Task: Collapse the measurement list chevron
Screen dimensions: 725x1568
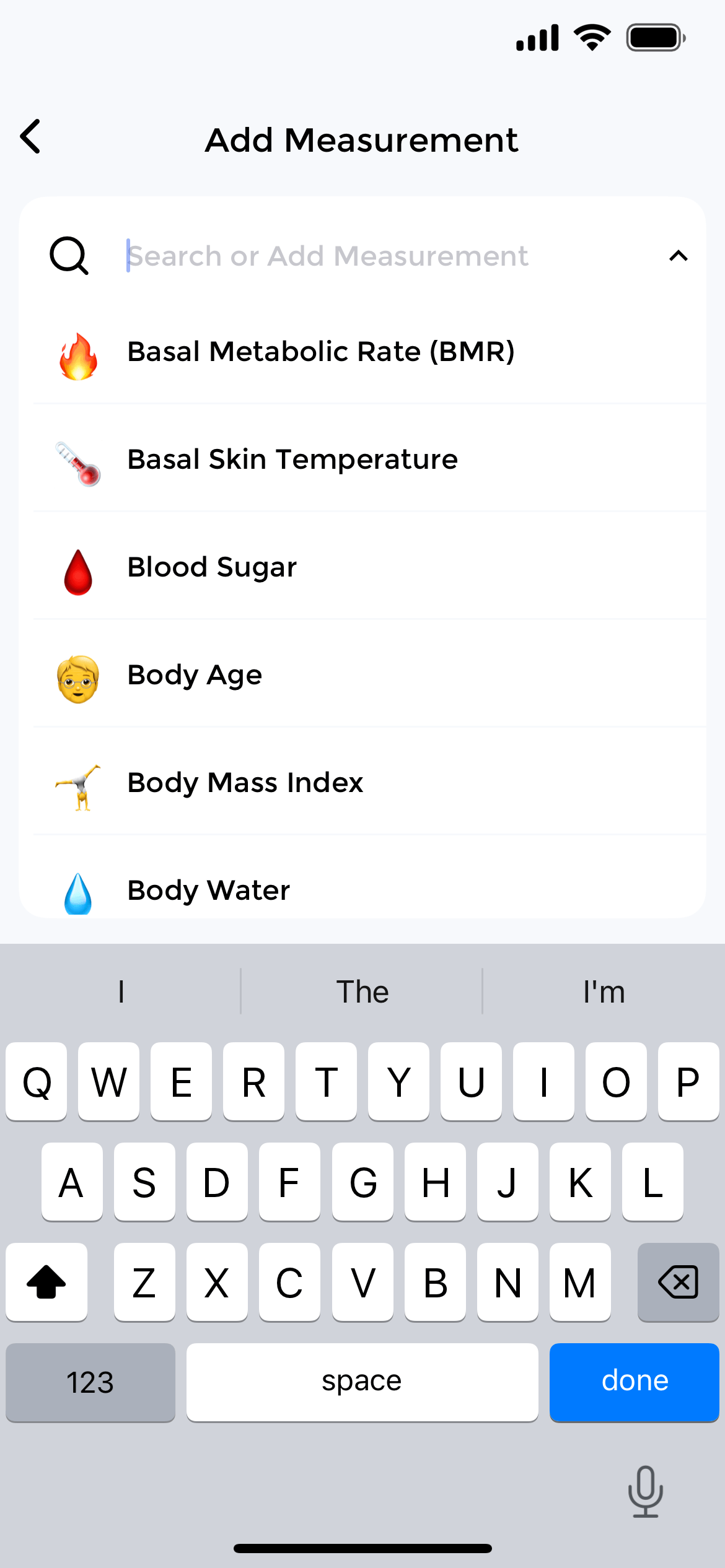Action: pyautogui.click(x=679, y=256)
